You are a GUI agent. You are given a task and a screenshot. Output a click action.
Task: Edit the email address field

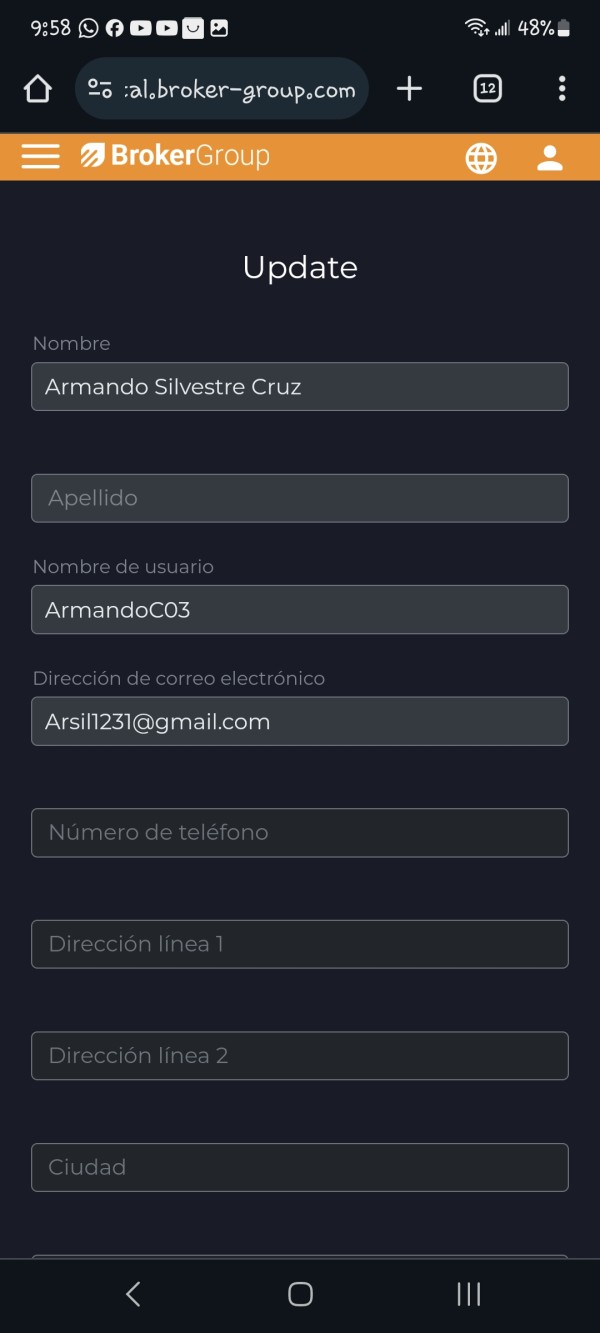(x=300, y=721)
